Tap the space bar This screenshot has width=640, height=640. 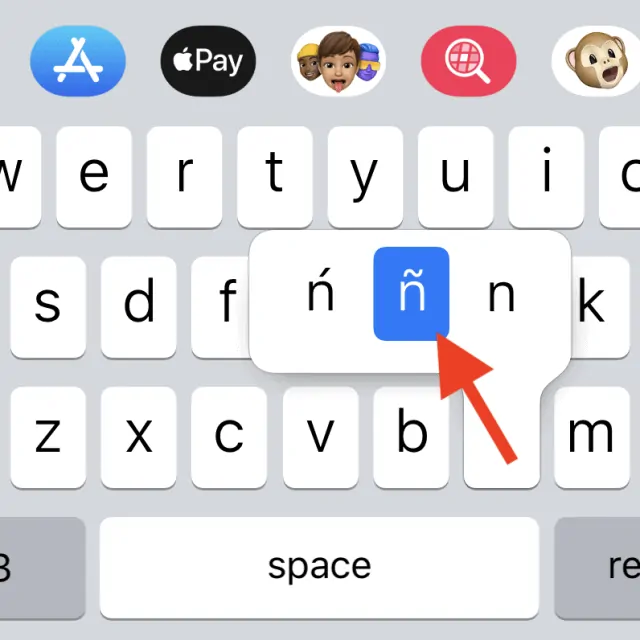pos(319,567)
